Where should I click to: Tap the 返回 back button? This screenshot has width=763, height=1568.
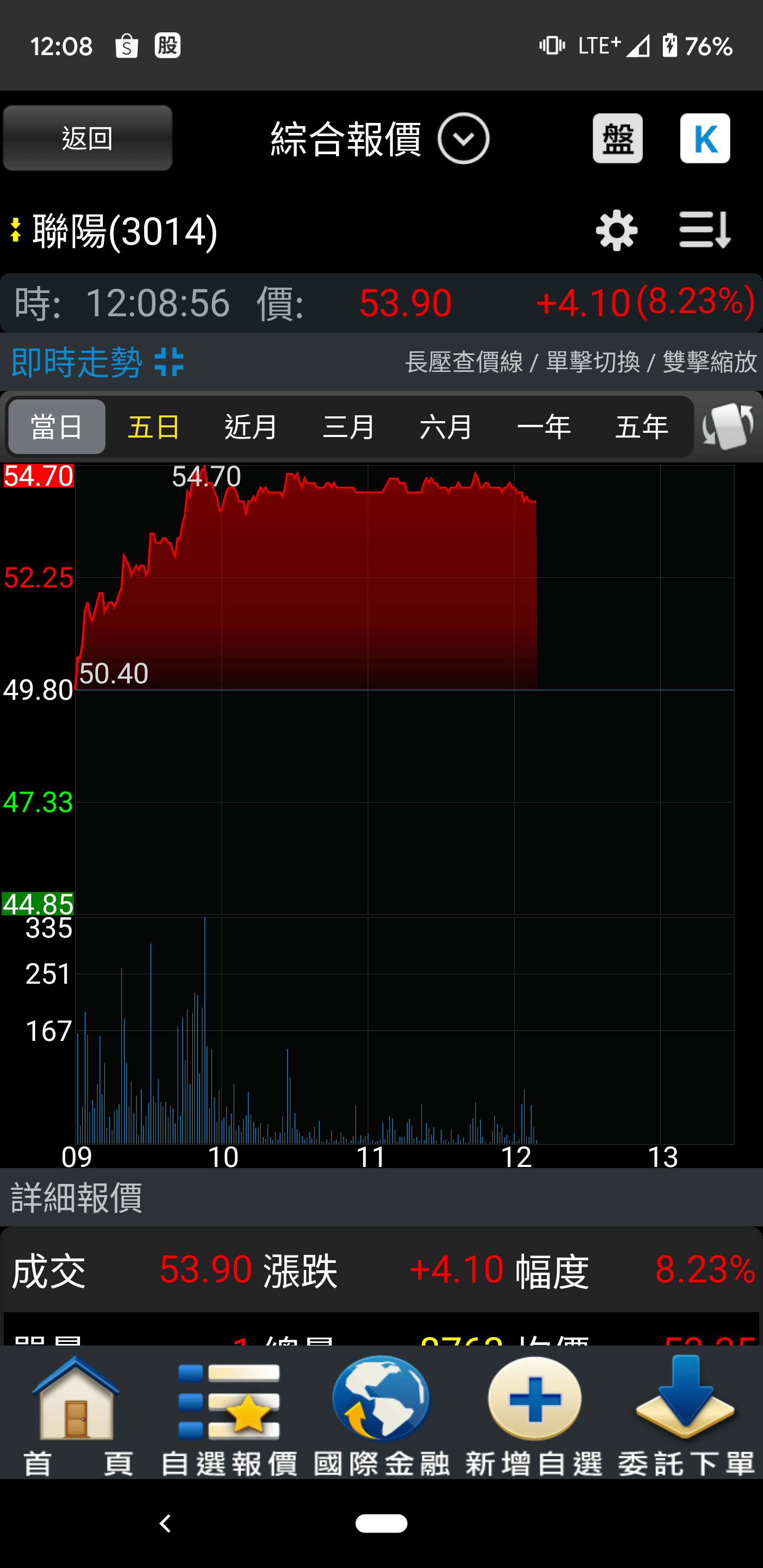point(87,138)
